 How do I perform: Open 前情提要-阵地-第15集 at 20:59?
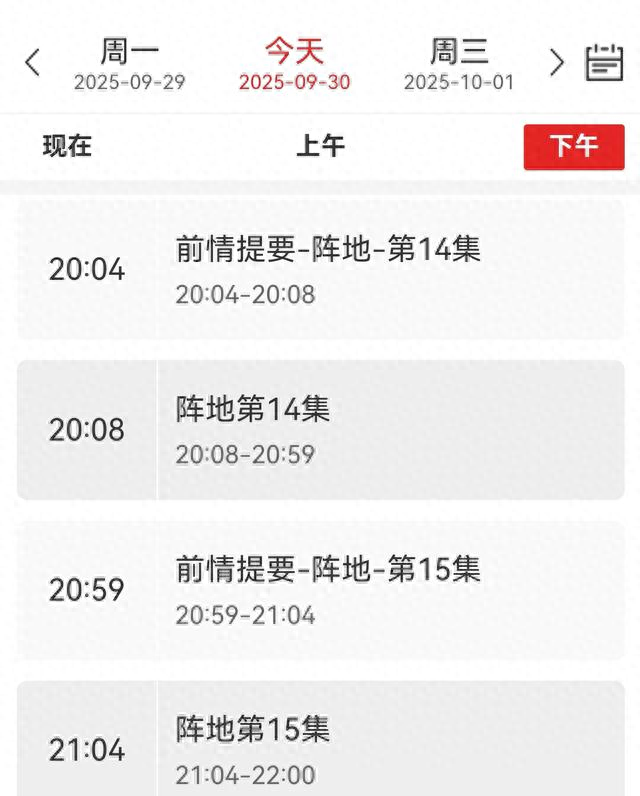[320, 589]
